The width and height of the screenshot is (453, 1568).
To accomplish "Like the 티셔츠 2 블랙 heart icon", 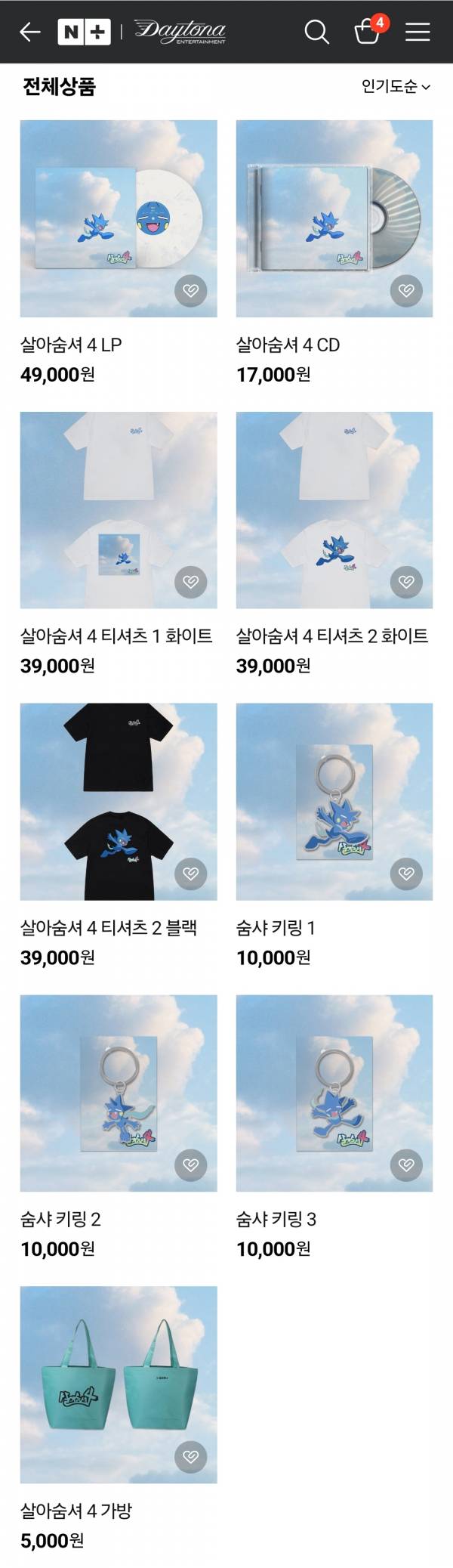I will point(190,874).
